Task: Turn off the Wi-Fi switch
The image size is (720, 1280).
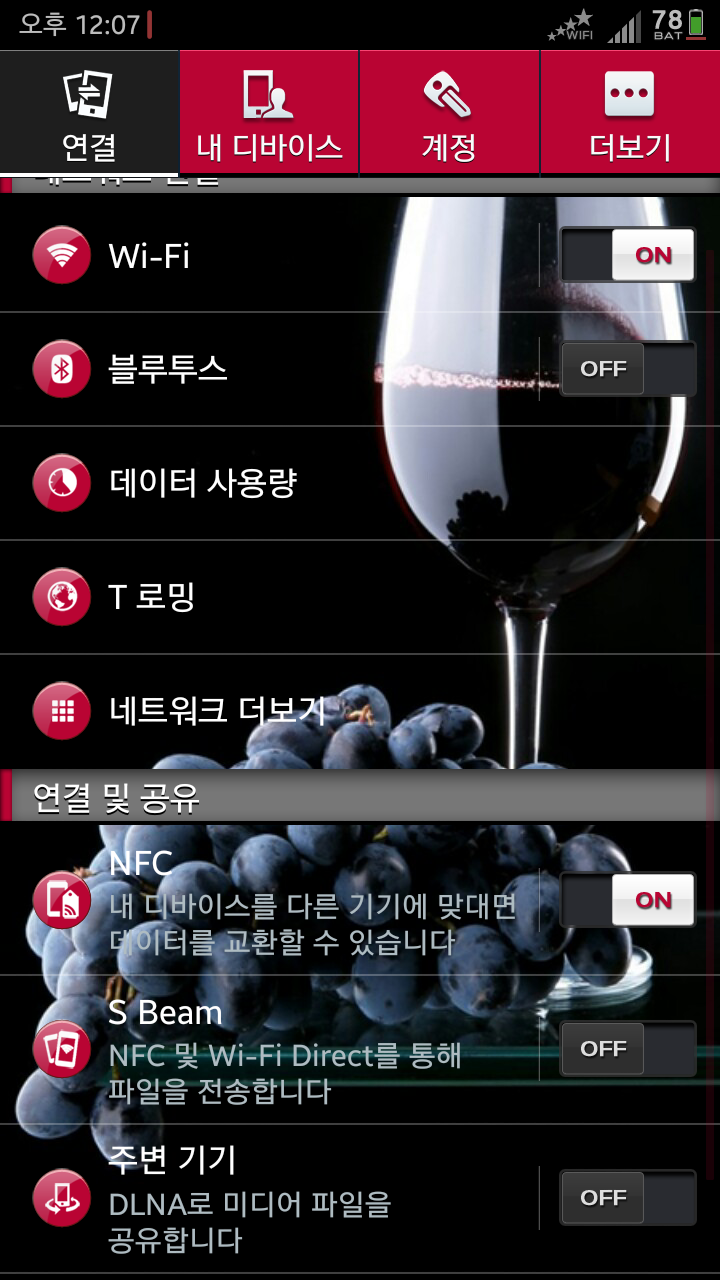Action: pos(627,255)
